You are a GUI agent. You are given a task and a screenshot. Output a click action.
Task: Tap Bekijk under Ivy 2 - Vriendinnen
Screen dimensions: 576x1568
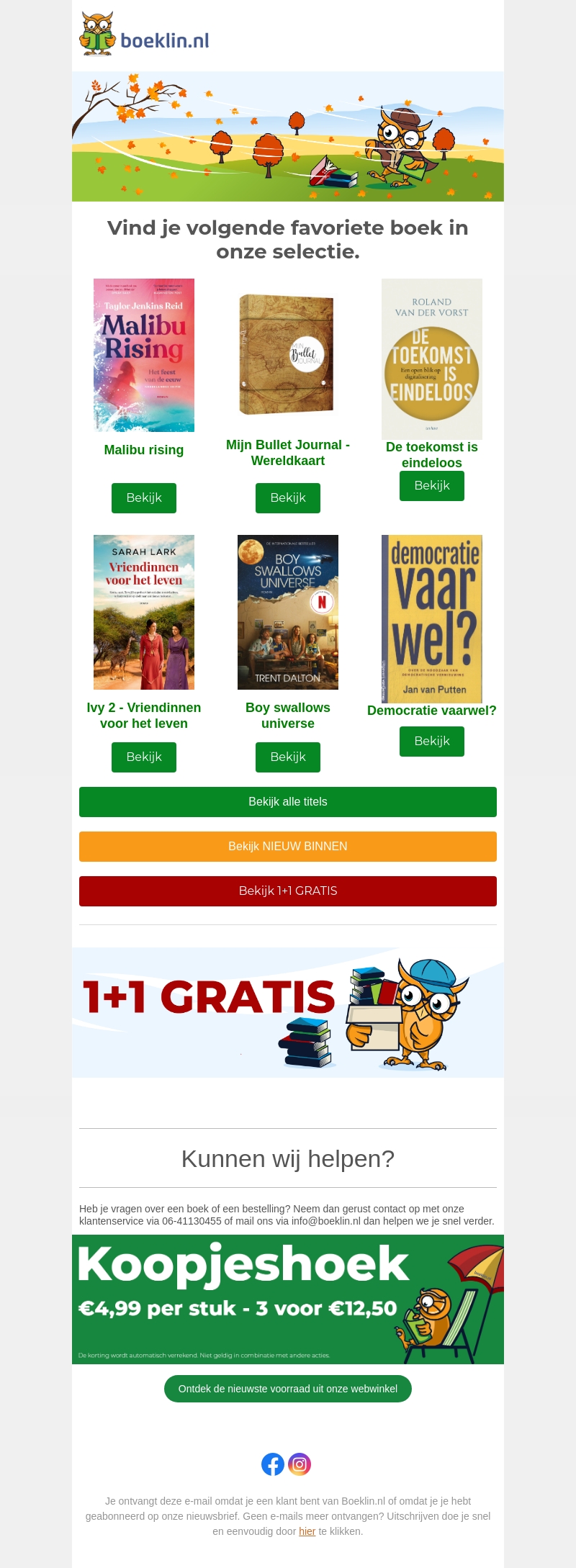pos(144,757)
